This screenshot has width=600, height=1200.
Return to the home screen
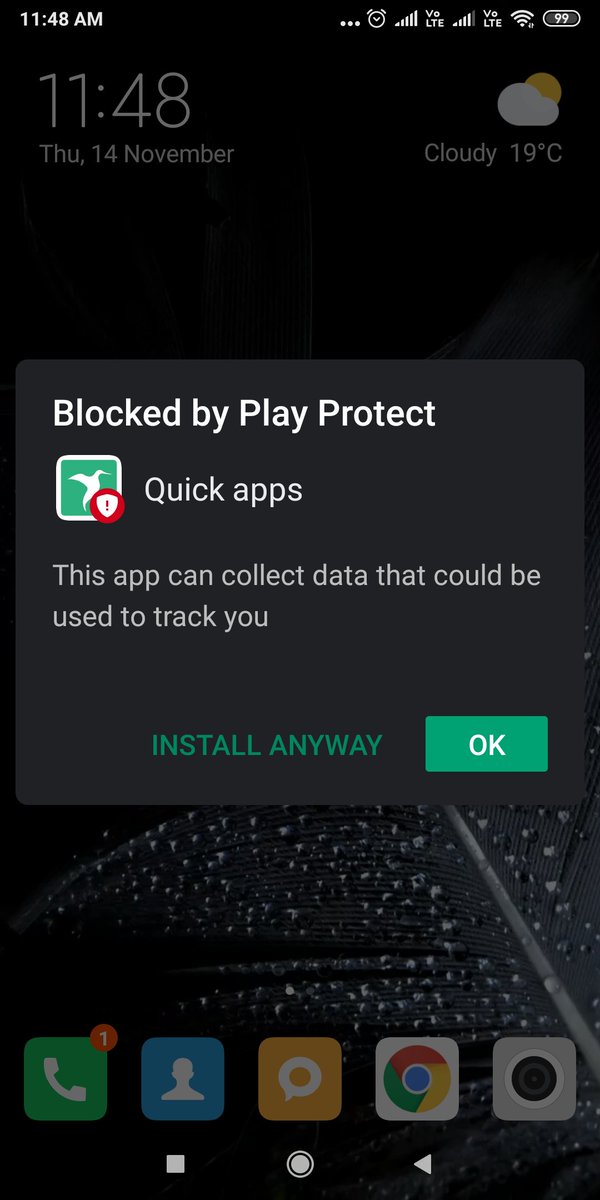pos(299,1163)
